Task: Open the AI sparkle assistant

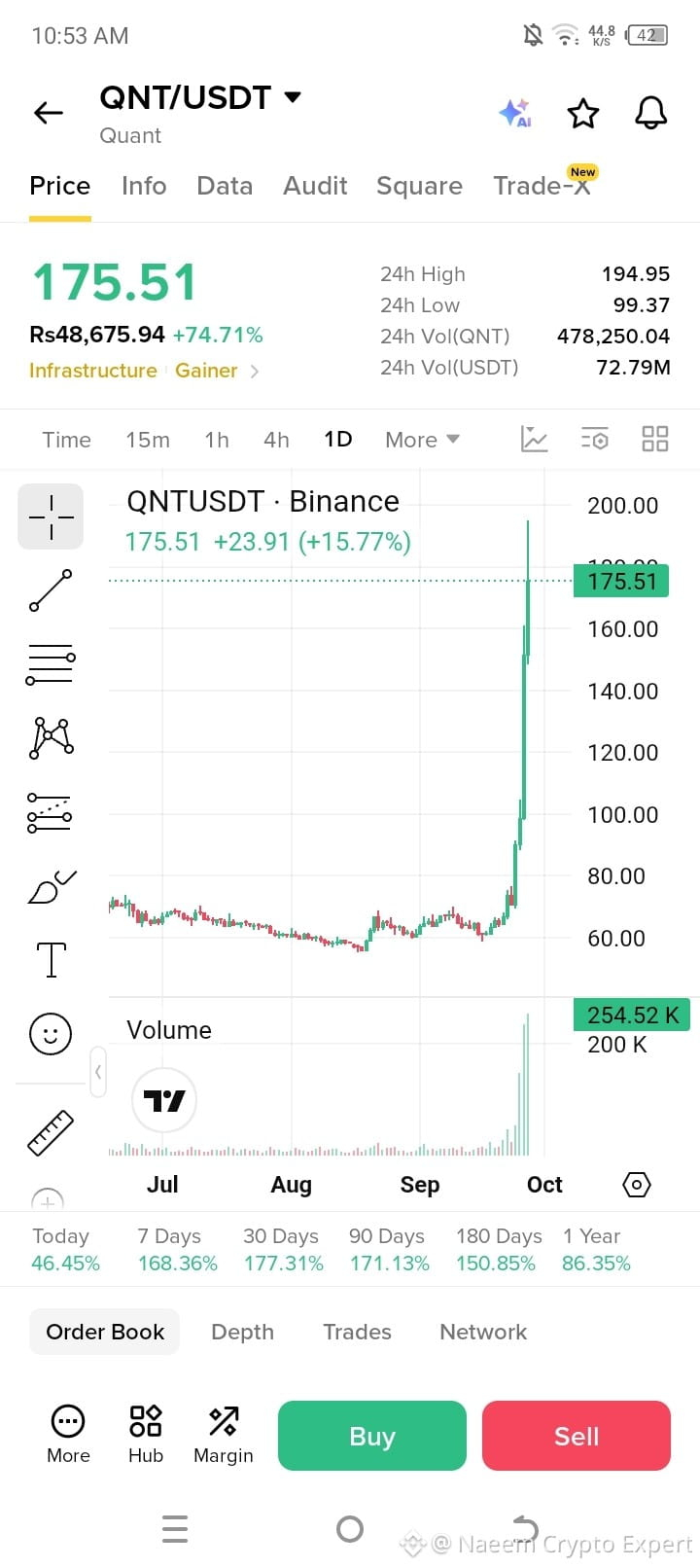Action: pos(515,113)
